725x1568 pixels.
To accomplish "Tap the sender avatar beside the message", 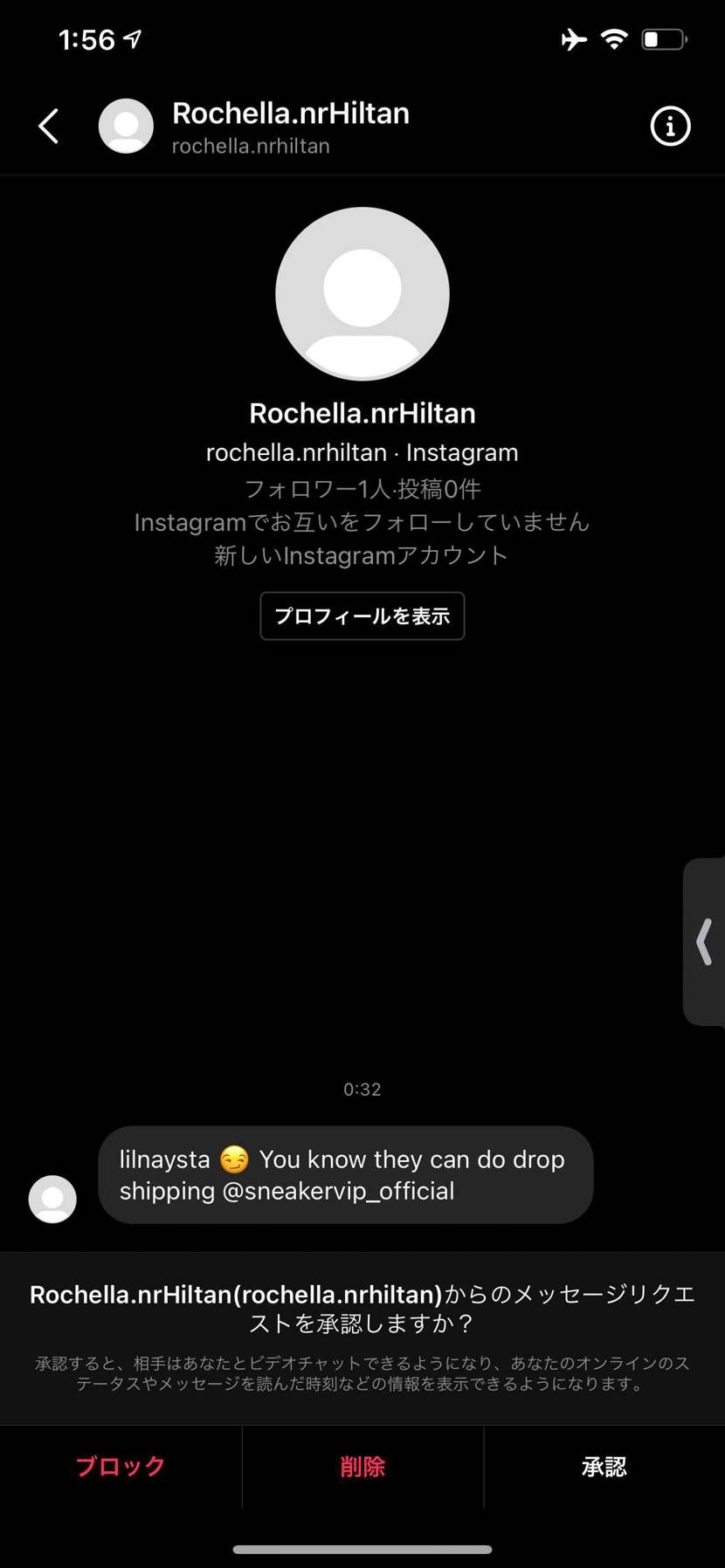I will (x=52, y=1199).
